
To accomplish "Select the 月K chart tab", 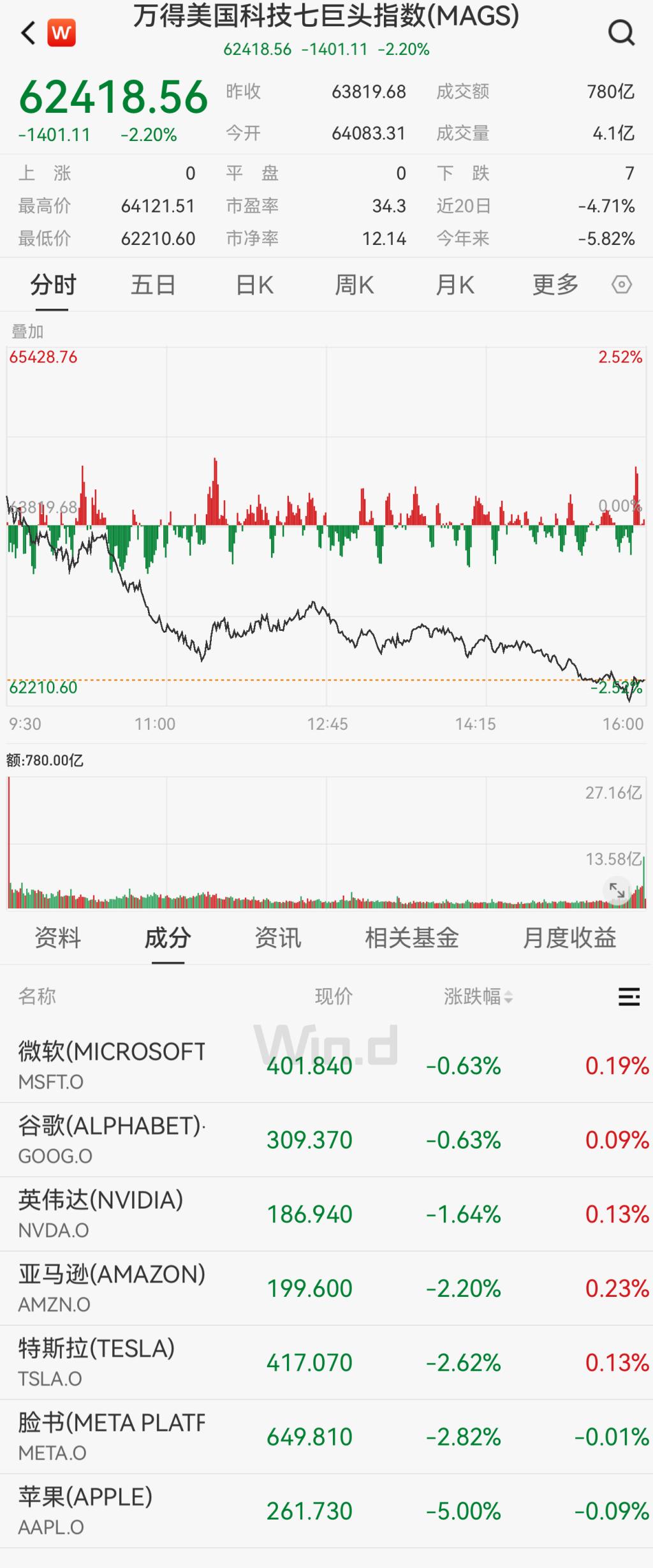I will (455, 285).
